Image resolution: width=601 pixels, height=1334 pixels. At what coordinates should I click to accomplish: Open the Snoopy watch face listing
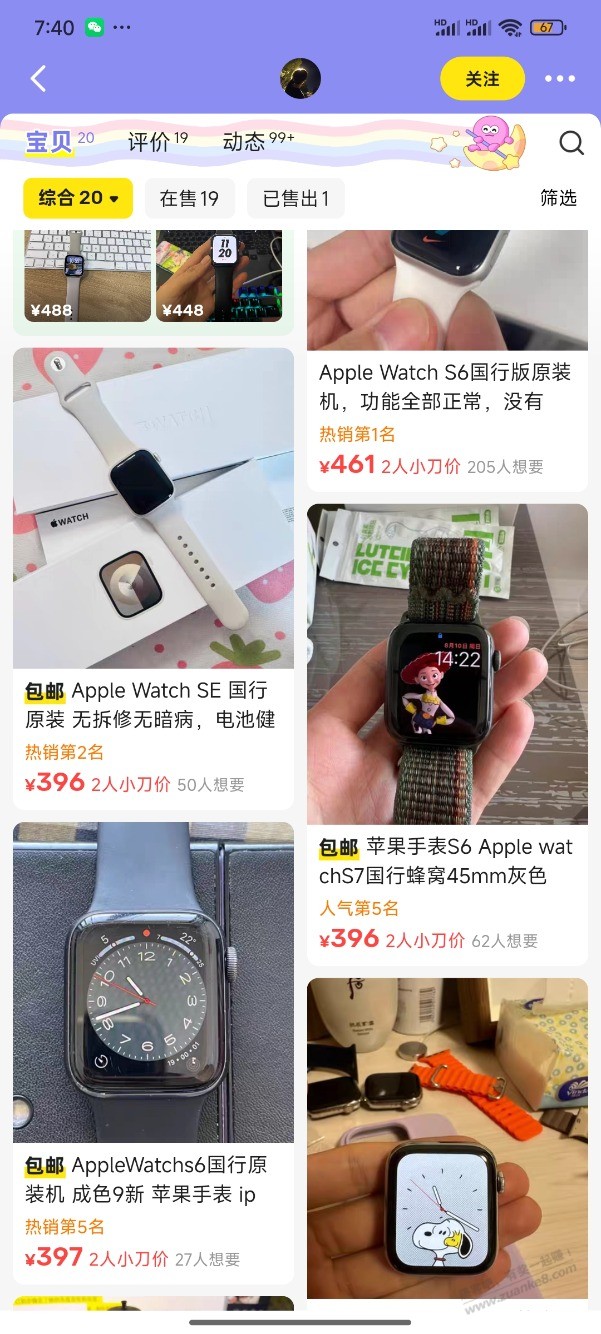(446, 1138)
